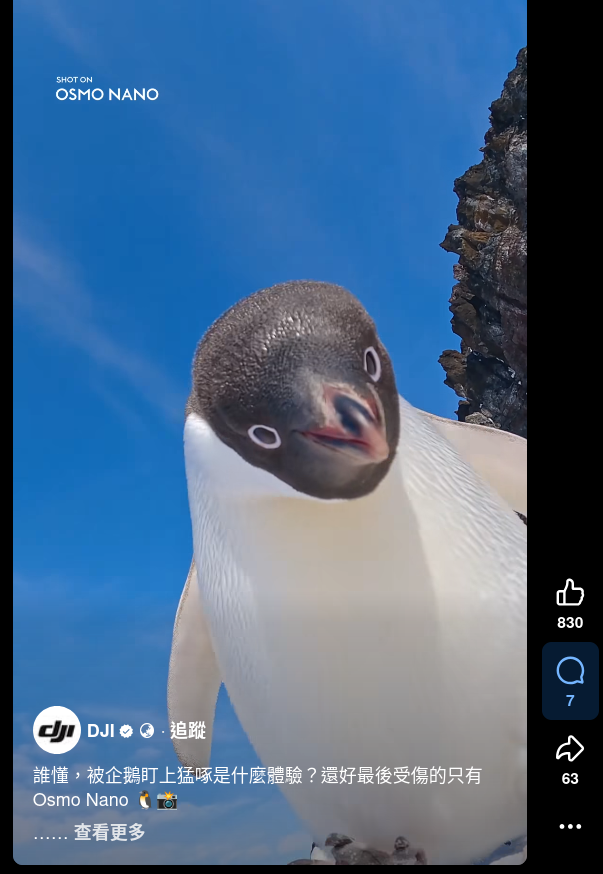
Task: Open the comments on this reel
Action: tap(570, 671)
